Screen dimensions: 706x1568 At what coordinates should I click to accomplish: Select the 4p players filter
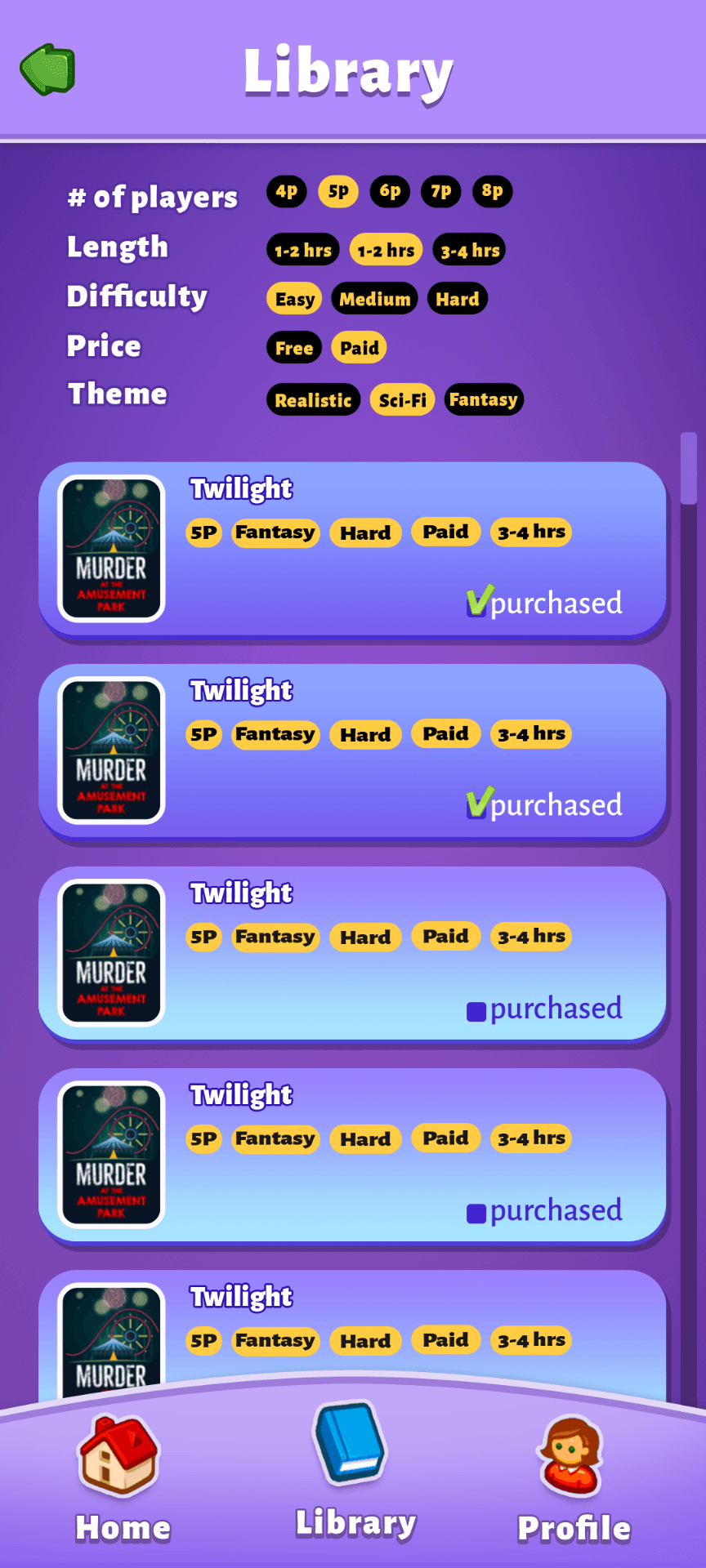pos(286,192)
